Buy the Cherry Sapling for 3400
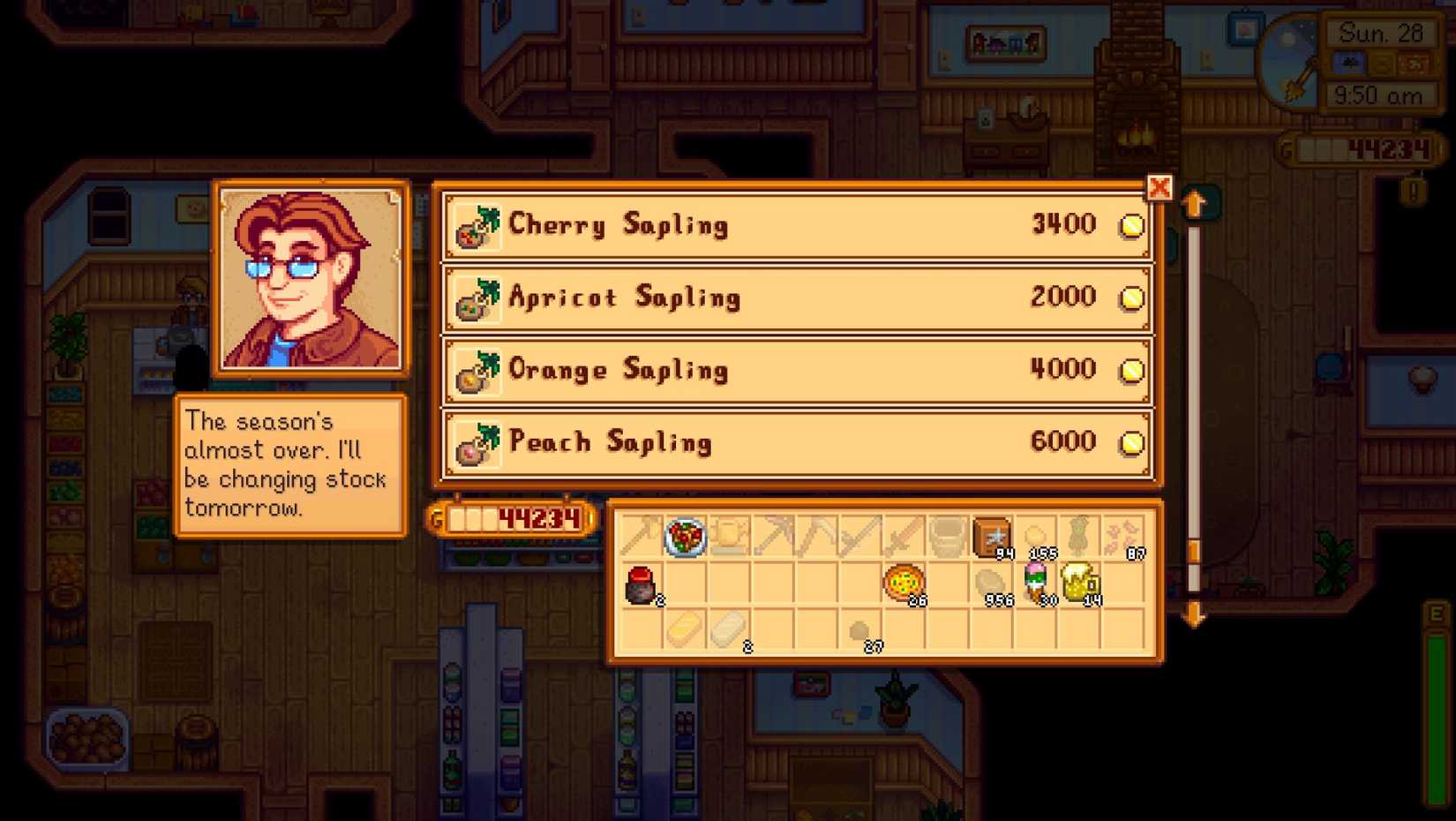Viewport: 1456px width, 821px height. pos(798,226)
